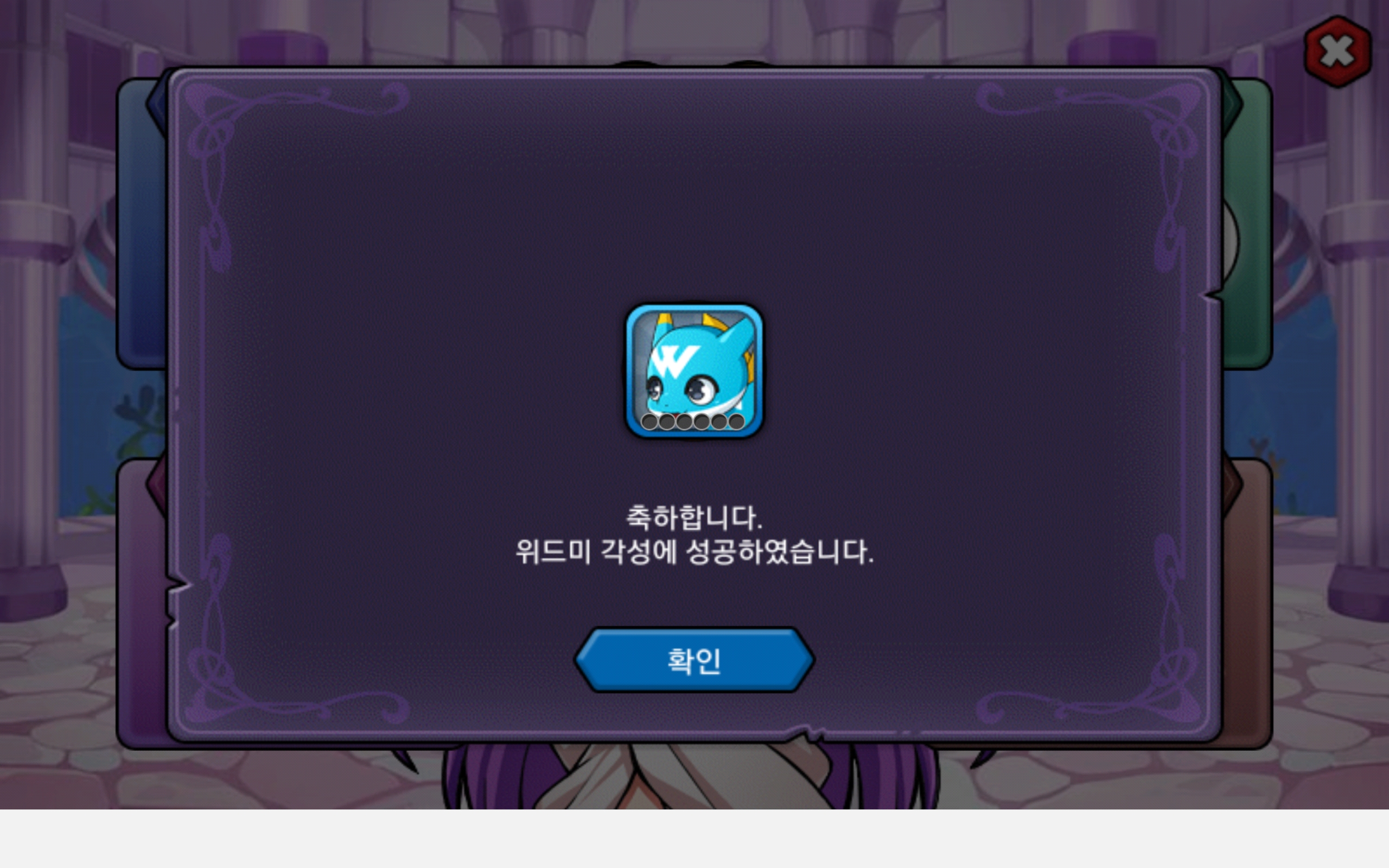Close the screen with the red X

1337,52
